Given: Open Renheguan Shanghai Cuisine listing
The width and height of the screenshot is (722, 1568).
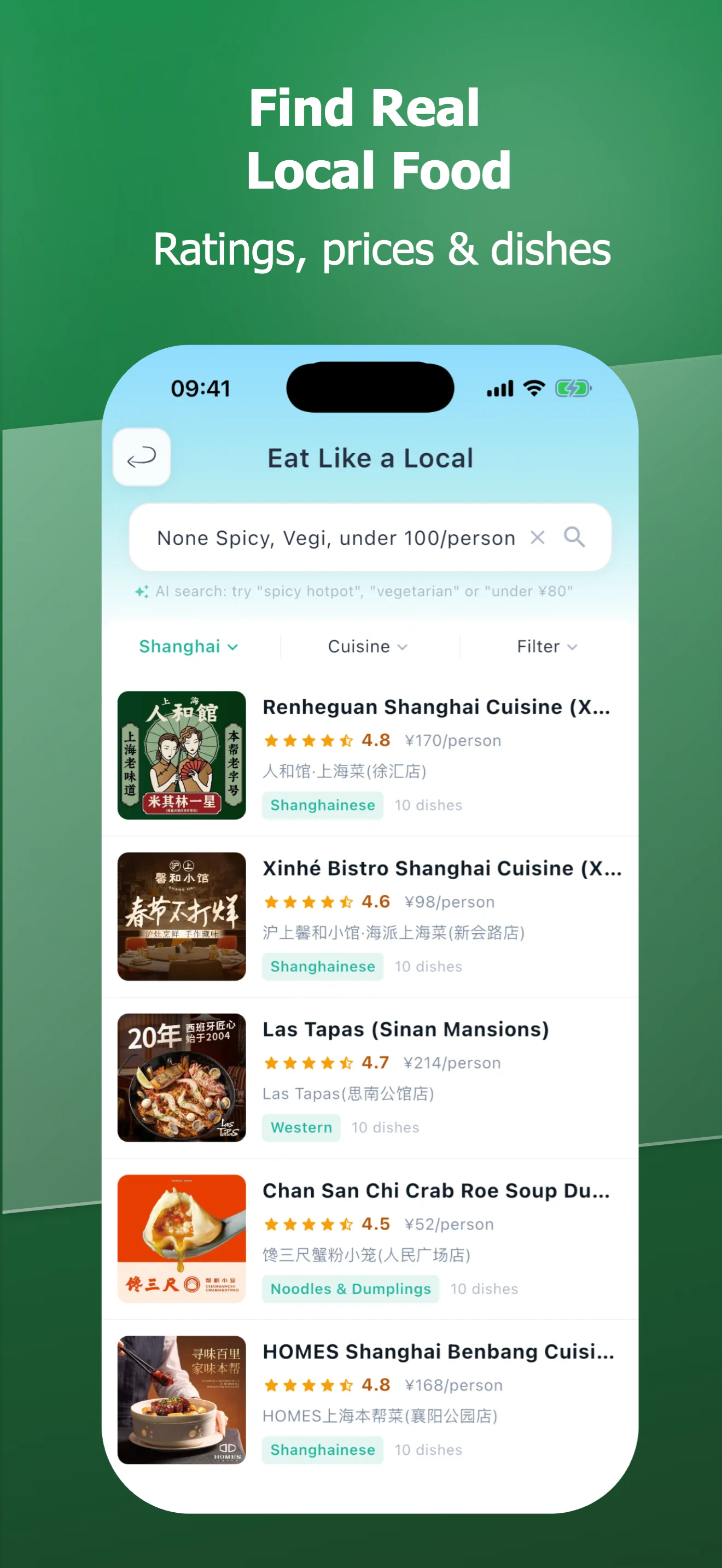Looking at the screenshot, I should click(438, 707).
